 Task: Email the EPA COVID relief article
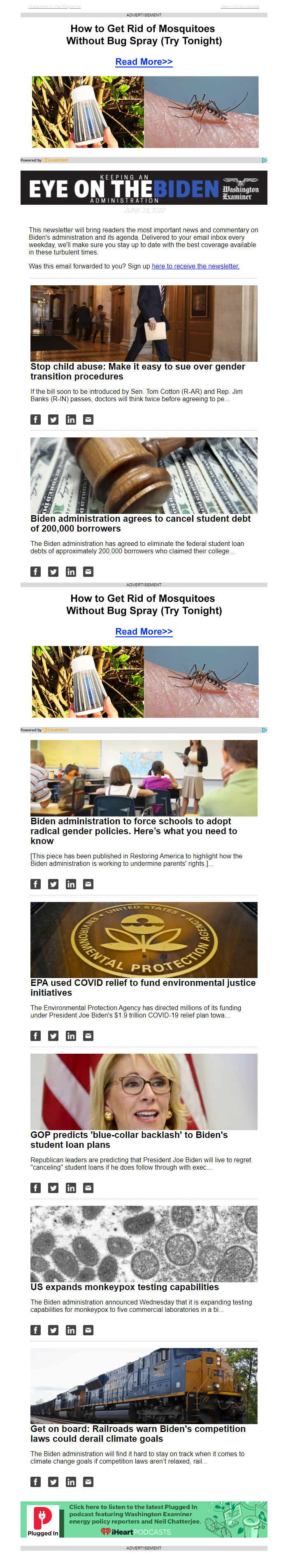88,1035
